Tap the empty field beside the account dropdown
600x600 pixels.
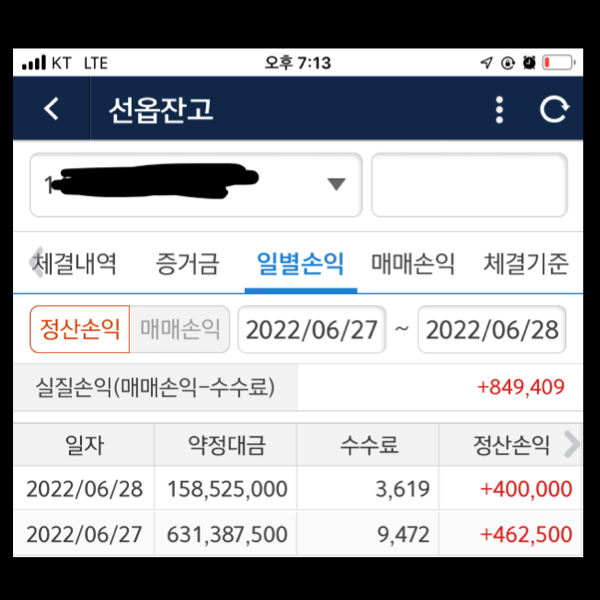[x=469, y=185]
